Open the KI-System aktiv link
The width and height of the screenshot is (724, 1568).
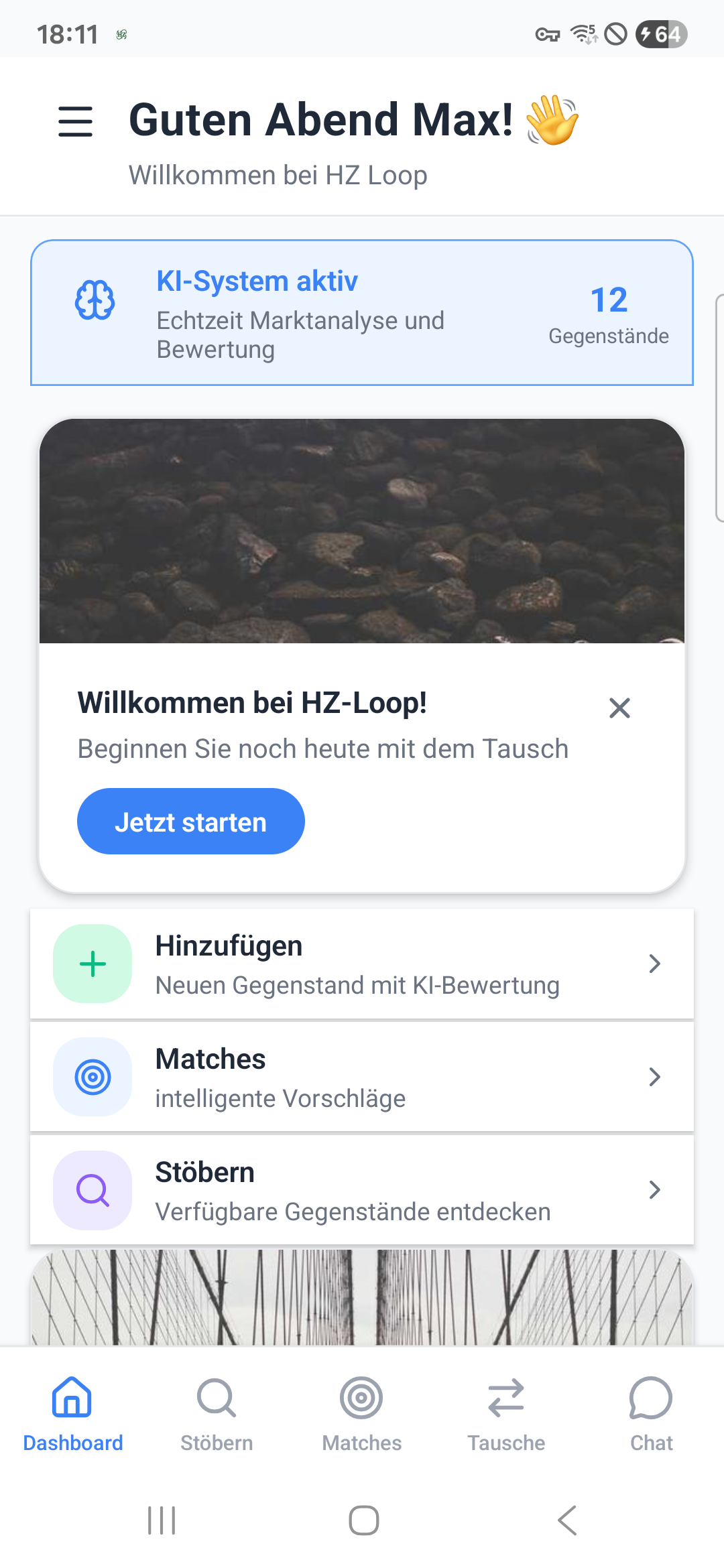click(257, 280)
